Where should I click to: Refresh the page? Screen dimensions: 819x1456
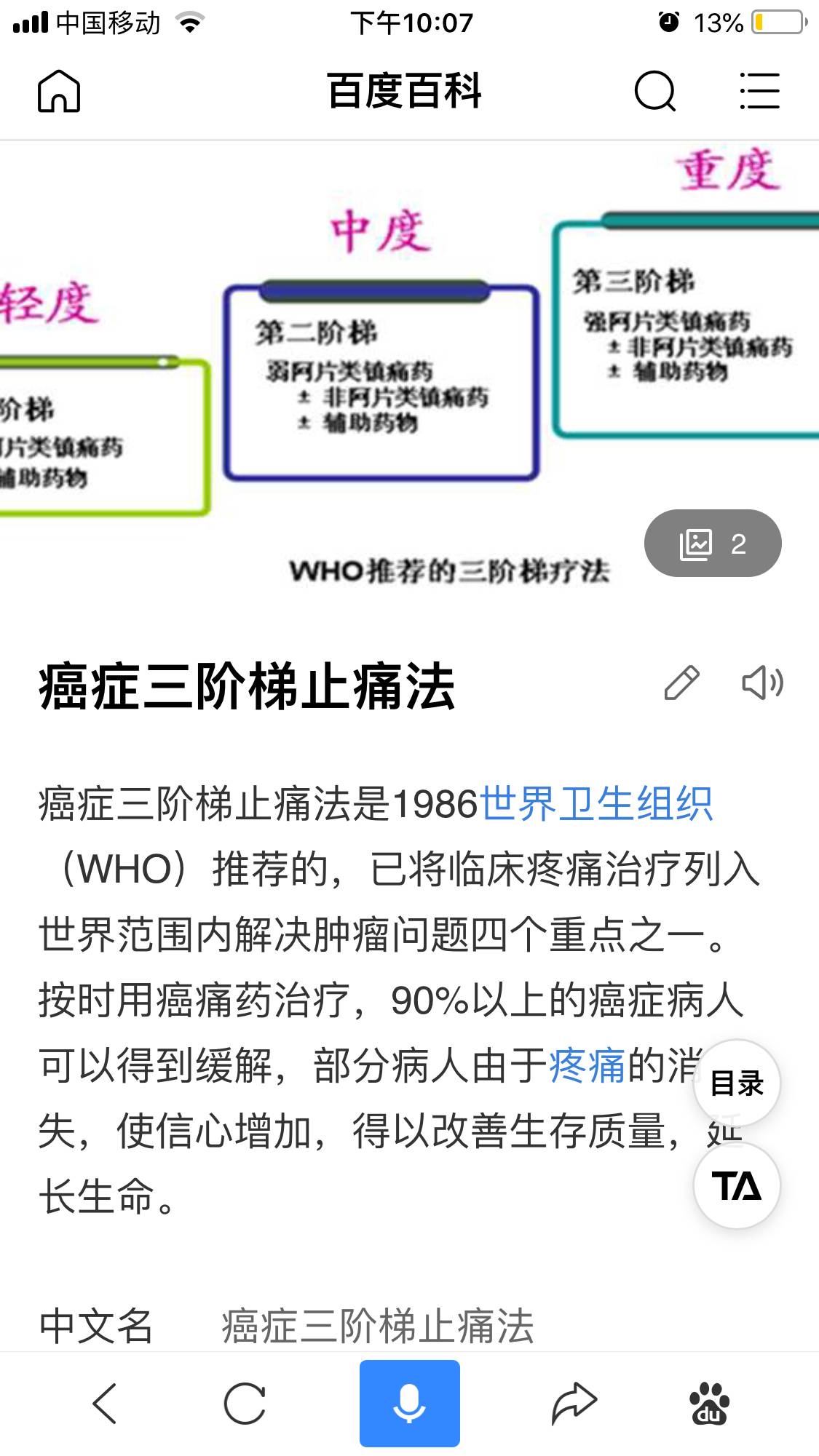point(245,1403)
